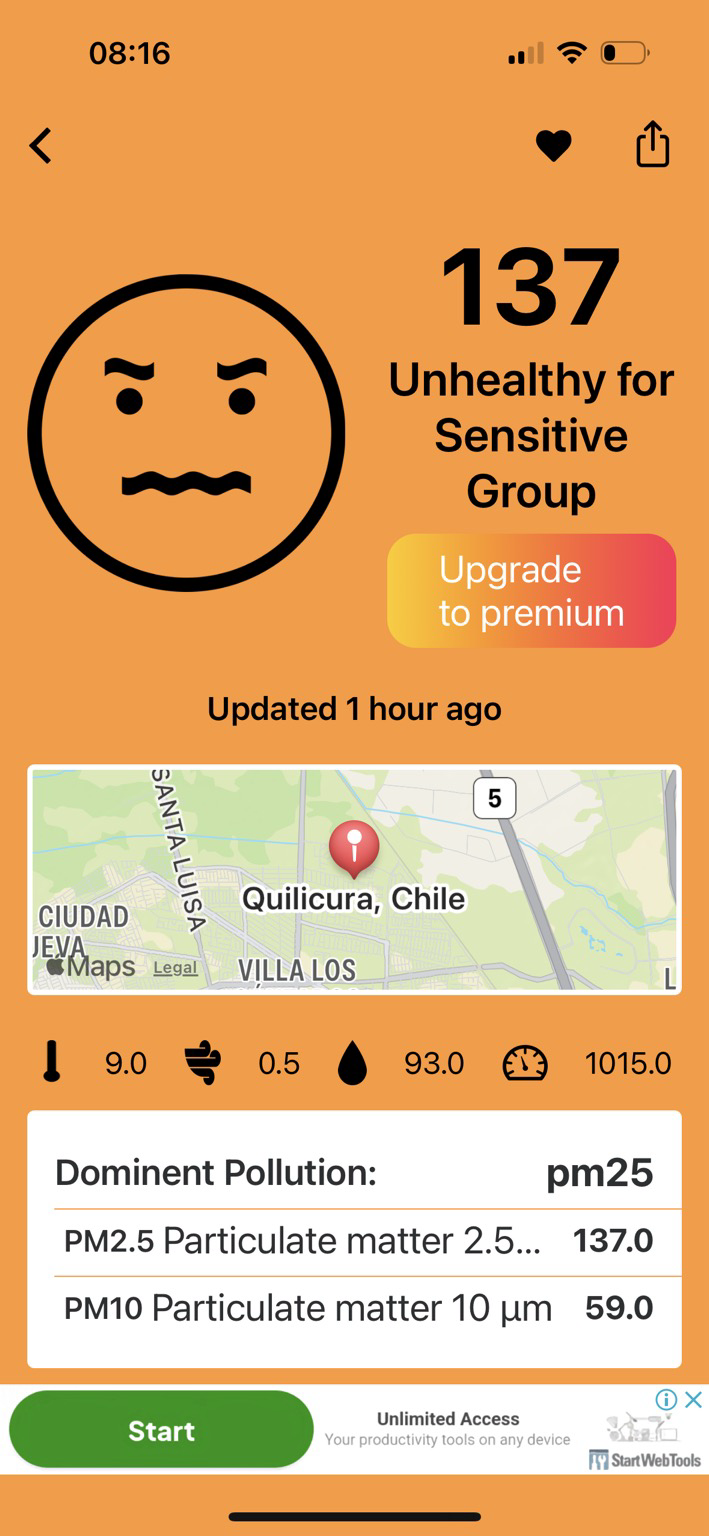Open the Quilicura, Chile map
709x1536 pixels.
click(354, 879)
